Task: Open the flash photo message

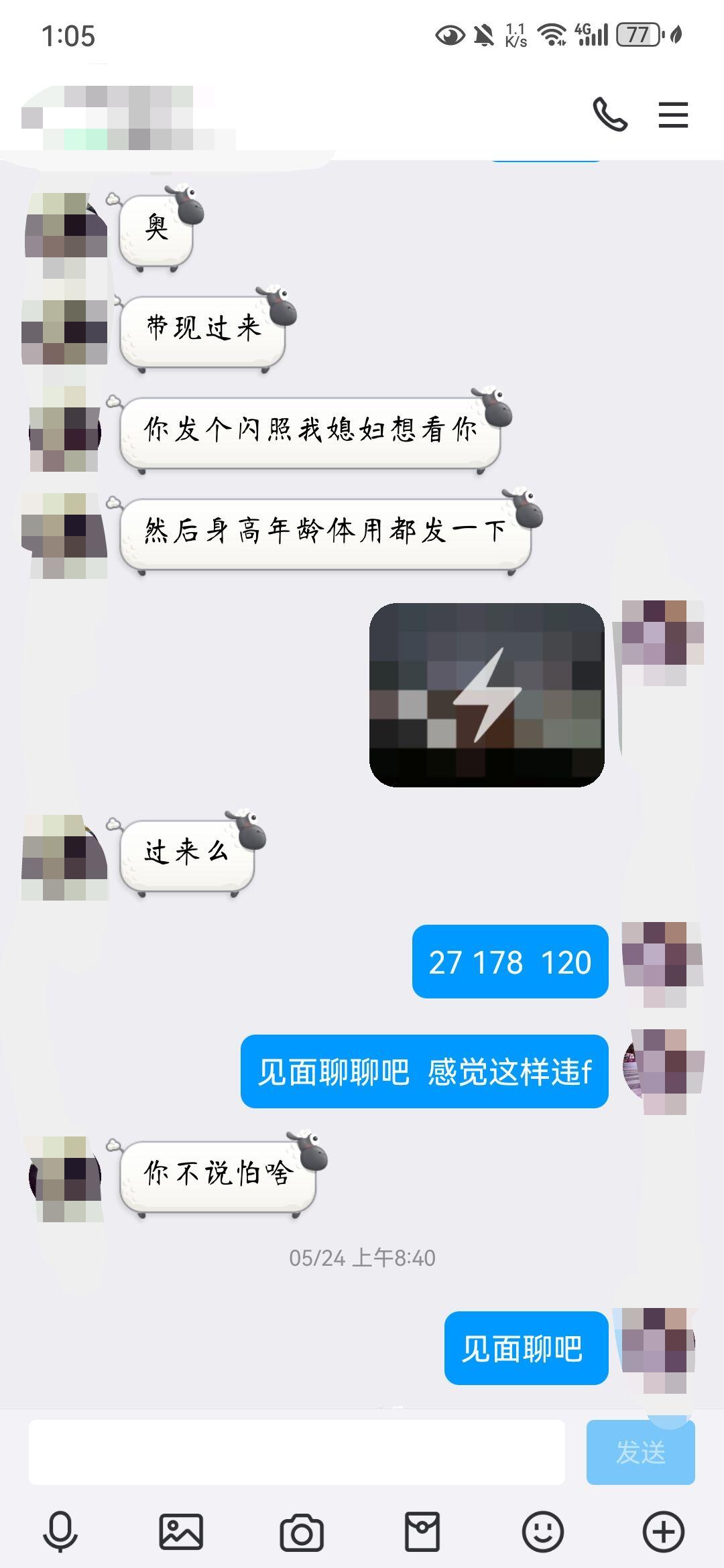Action: (487, 695)
